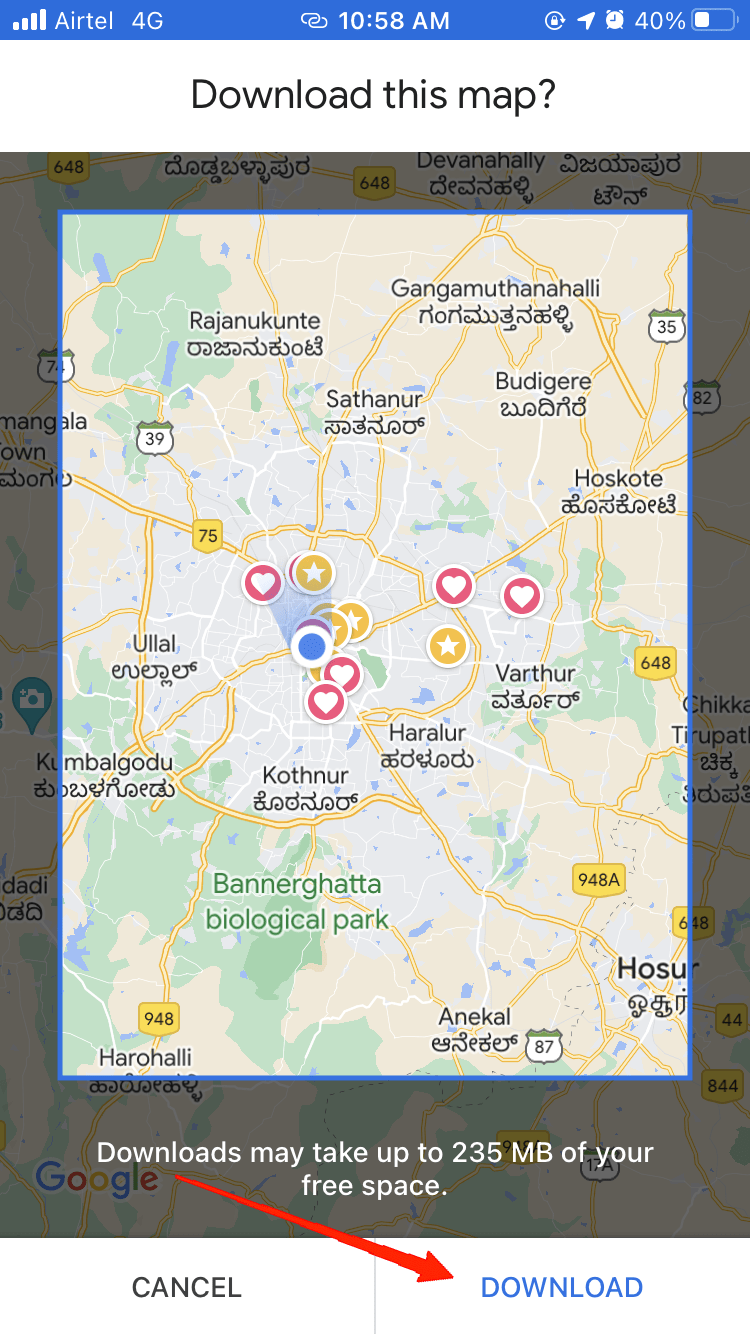This screenshot has width=750, height=1334.
Task: Tap DOWNLOAD to save the offline map
Action: (562, 1287)
